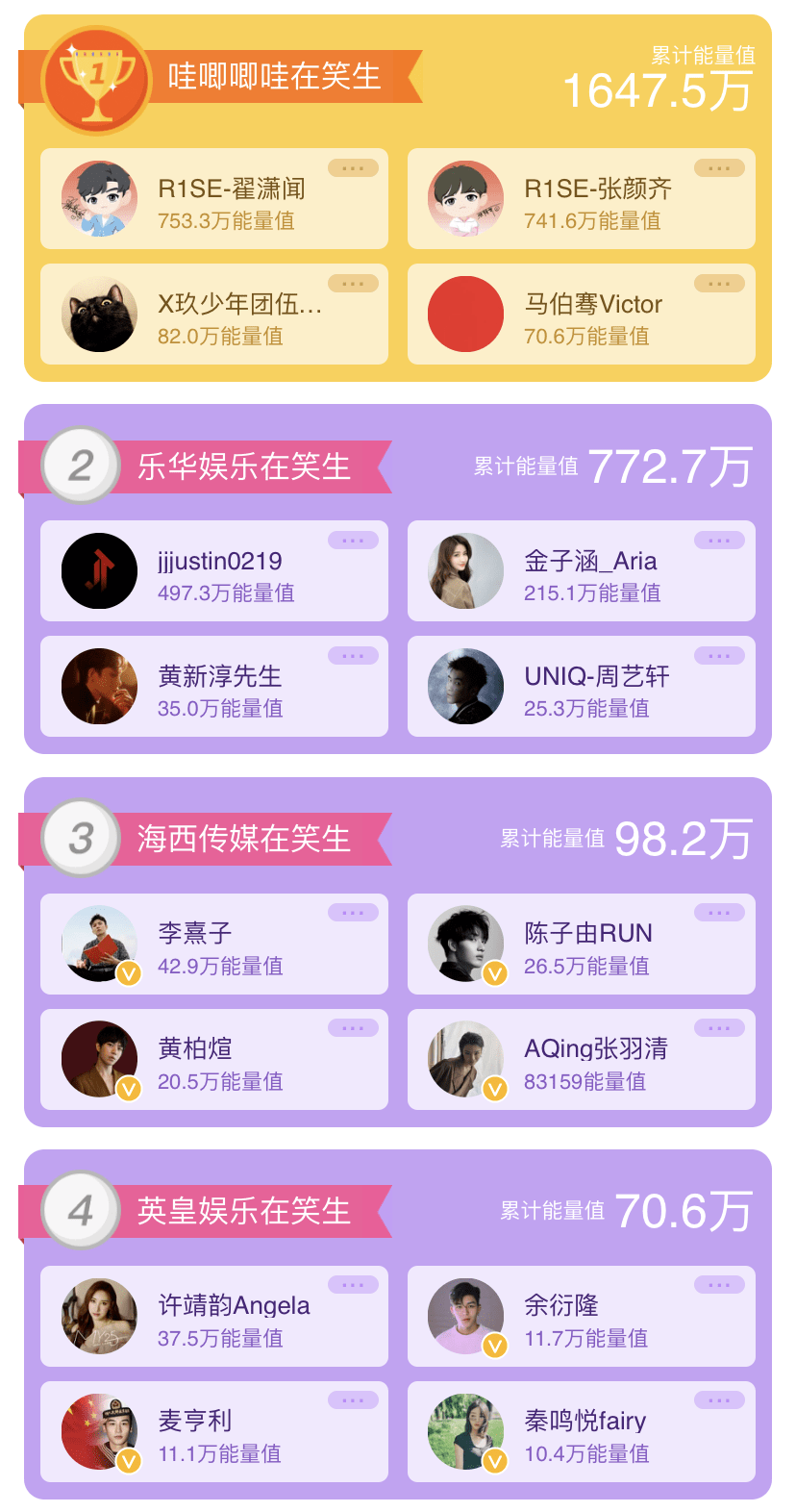Click the V badge on 余衍隆's avatar
This screenshot has height=1512, width=796.
click(496, 1345)
